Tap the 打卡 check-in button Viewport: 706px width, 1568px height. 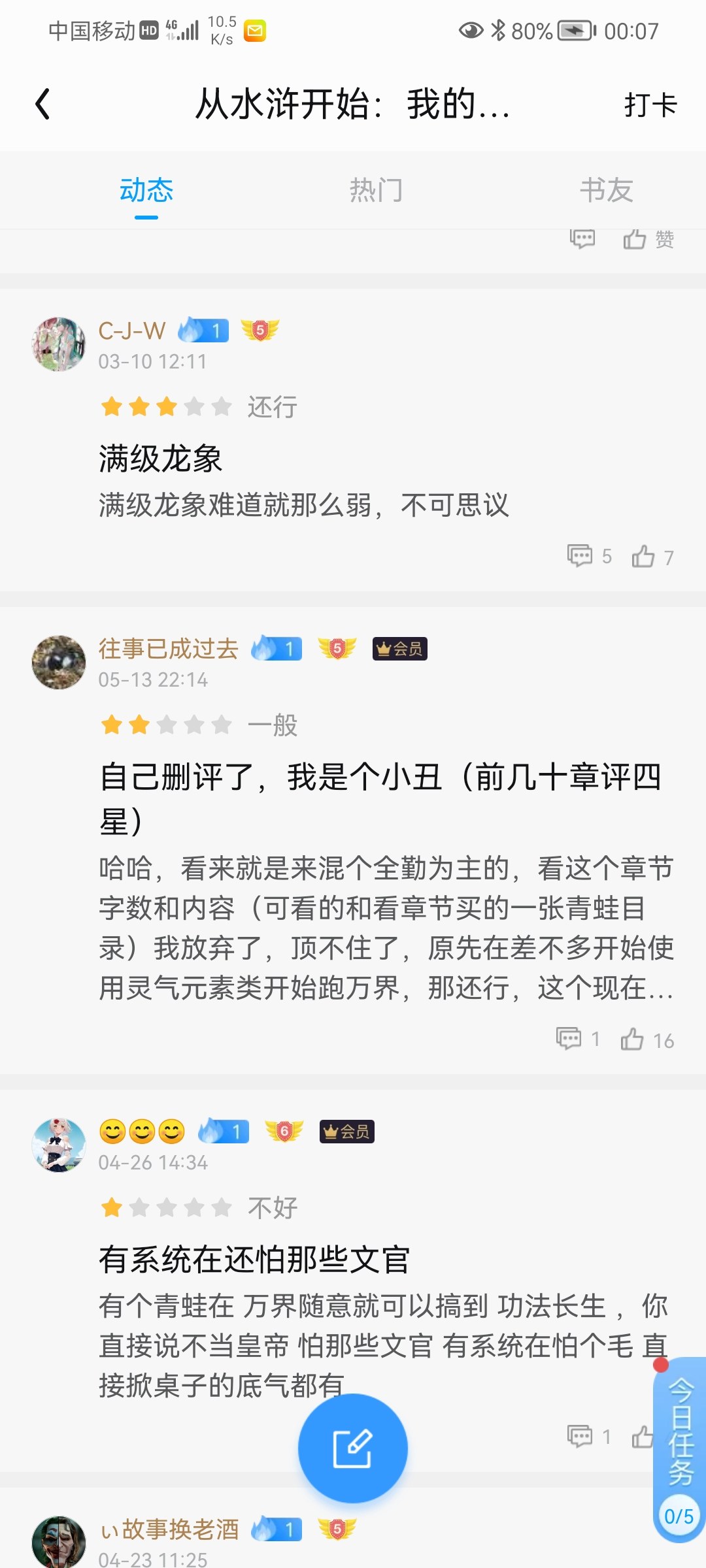tap(650, 105)
